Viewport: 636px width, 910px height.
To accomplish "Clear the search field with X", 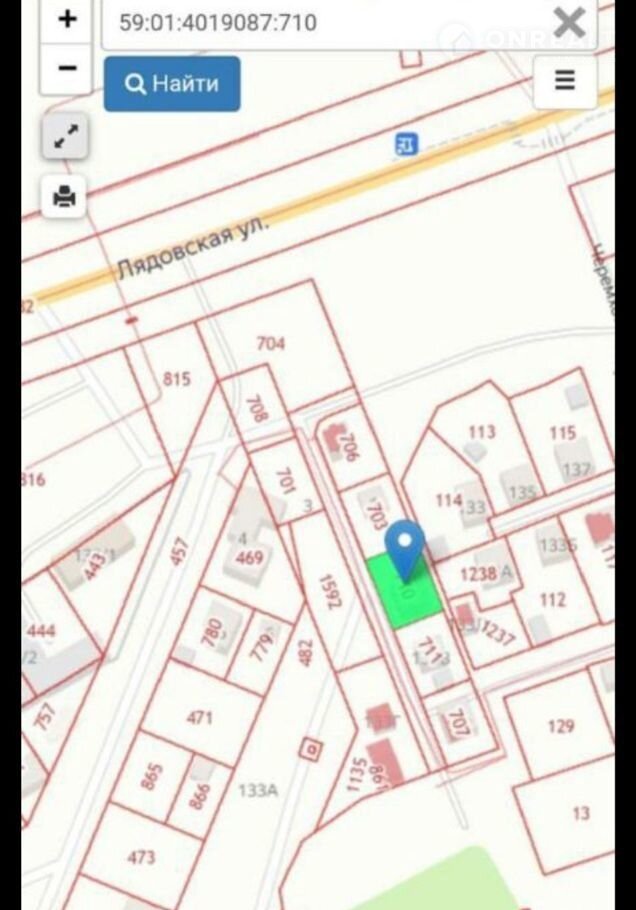I will click(x=570, y=21).
